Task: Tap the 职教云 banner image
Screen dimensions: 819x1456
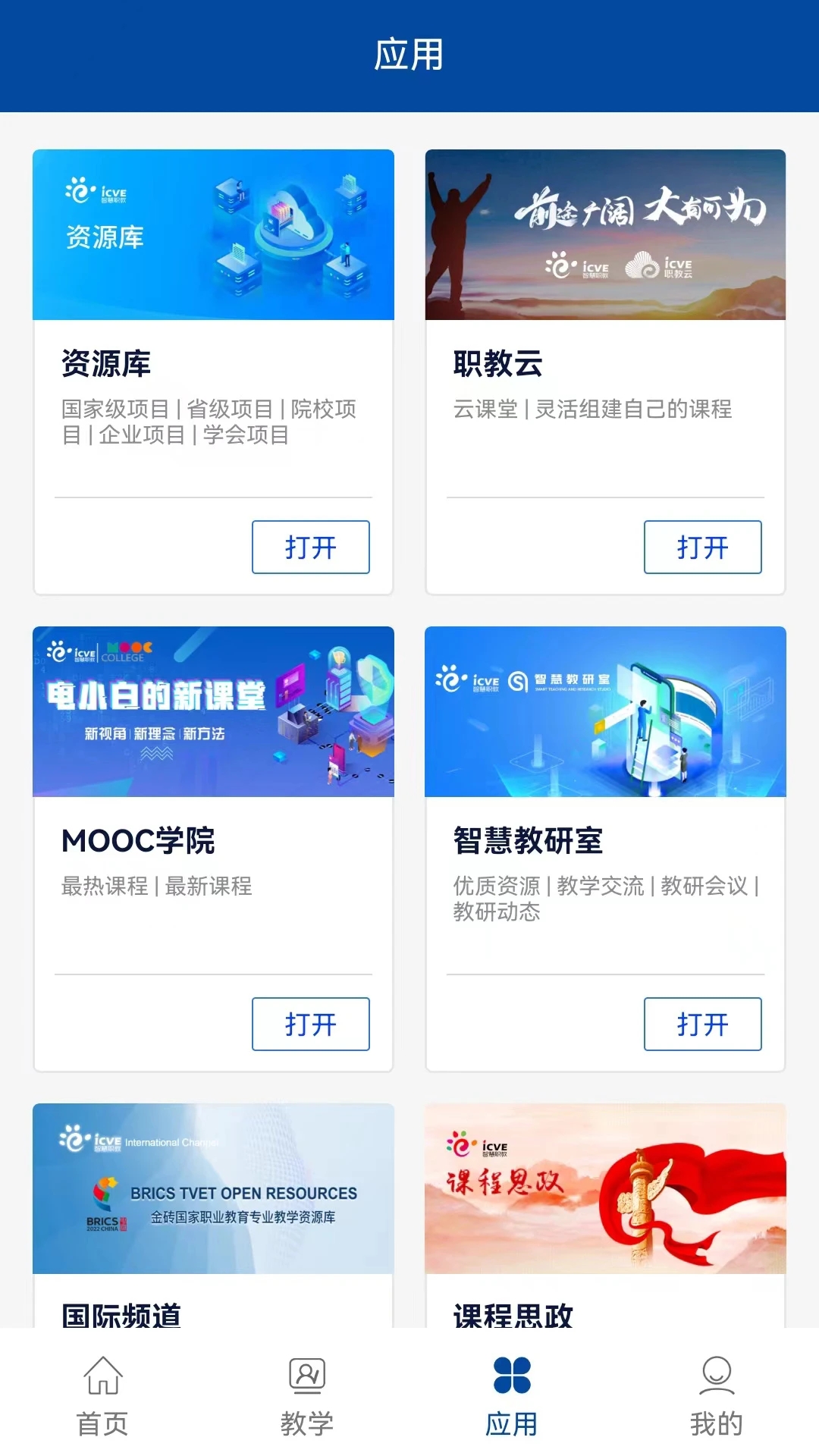Action: [x=605, y=235]
